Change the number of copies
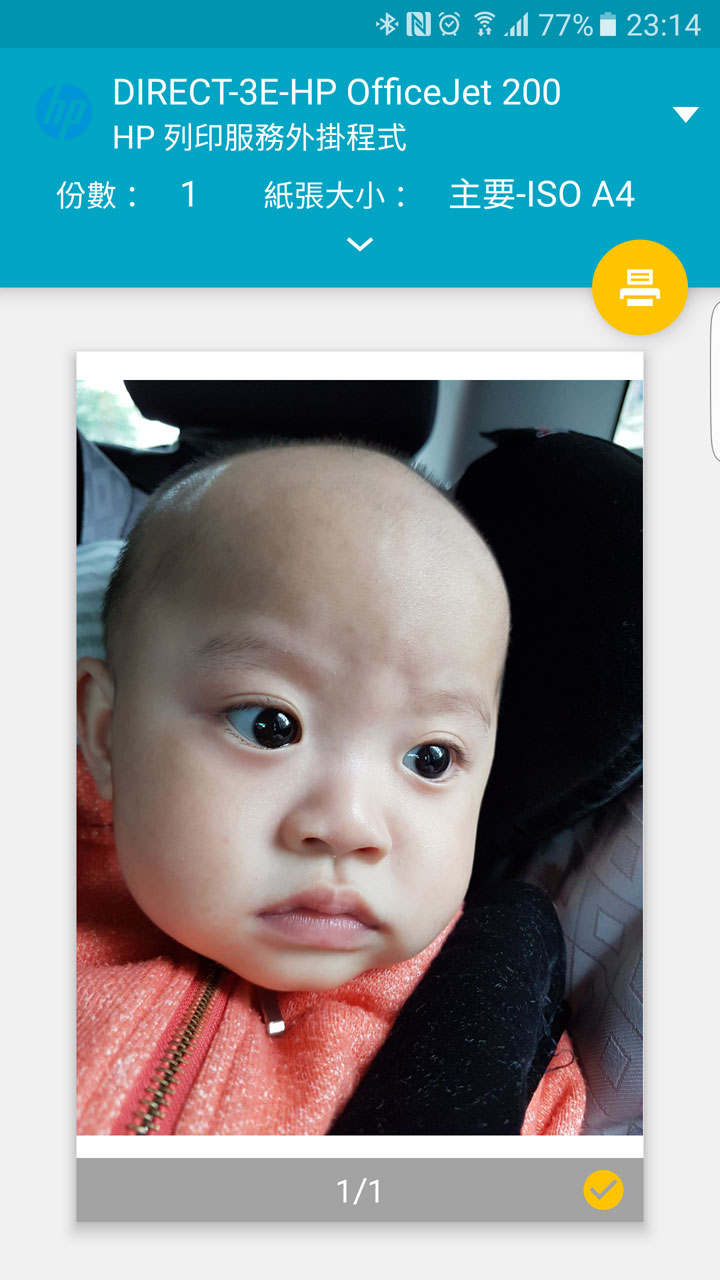Image resolution: width=720 pixels, height=1280 pixels. tap(188, 194)
